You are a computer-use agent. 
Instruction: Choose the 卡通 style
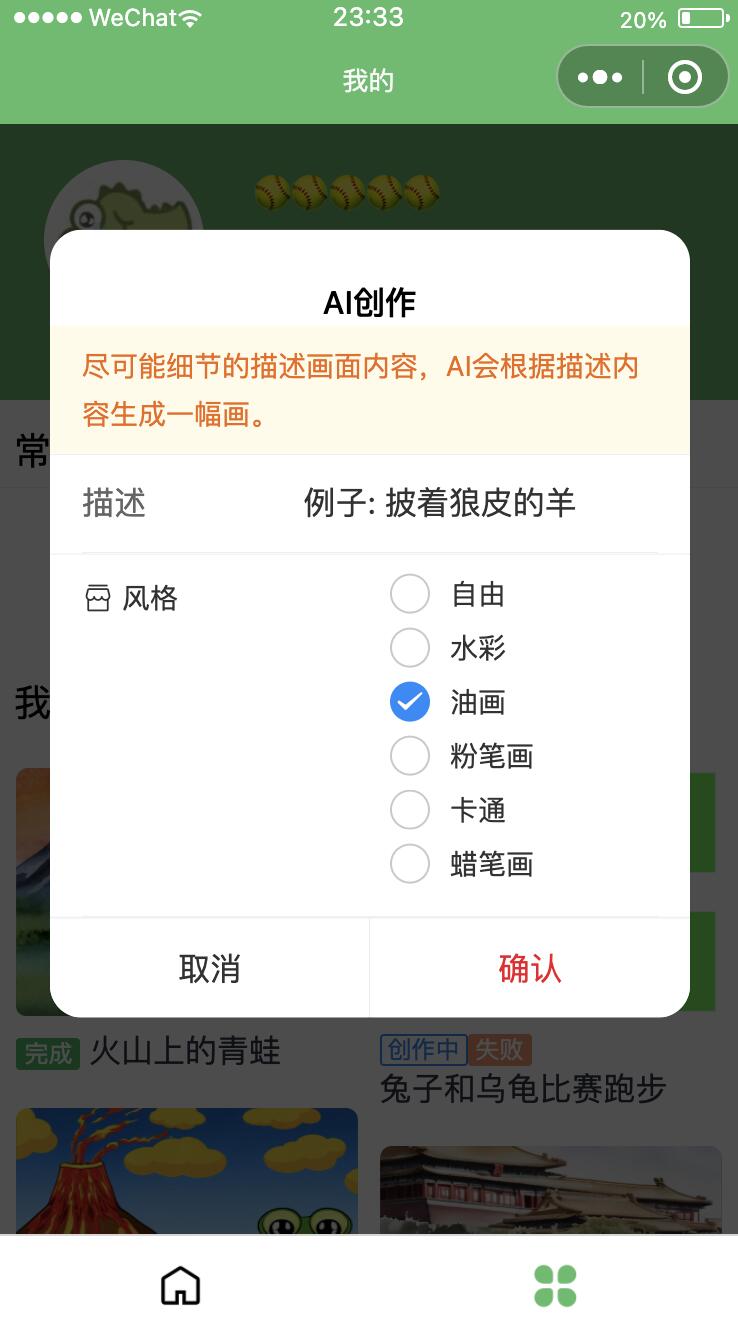[x=410, y=810]
